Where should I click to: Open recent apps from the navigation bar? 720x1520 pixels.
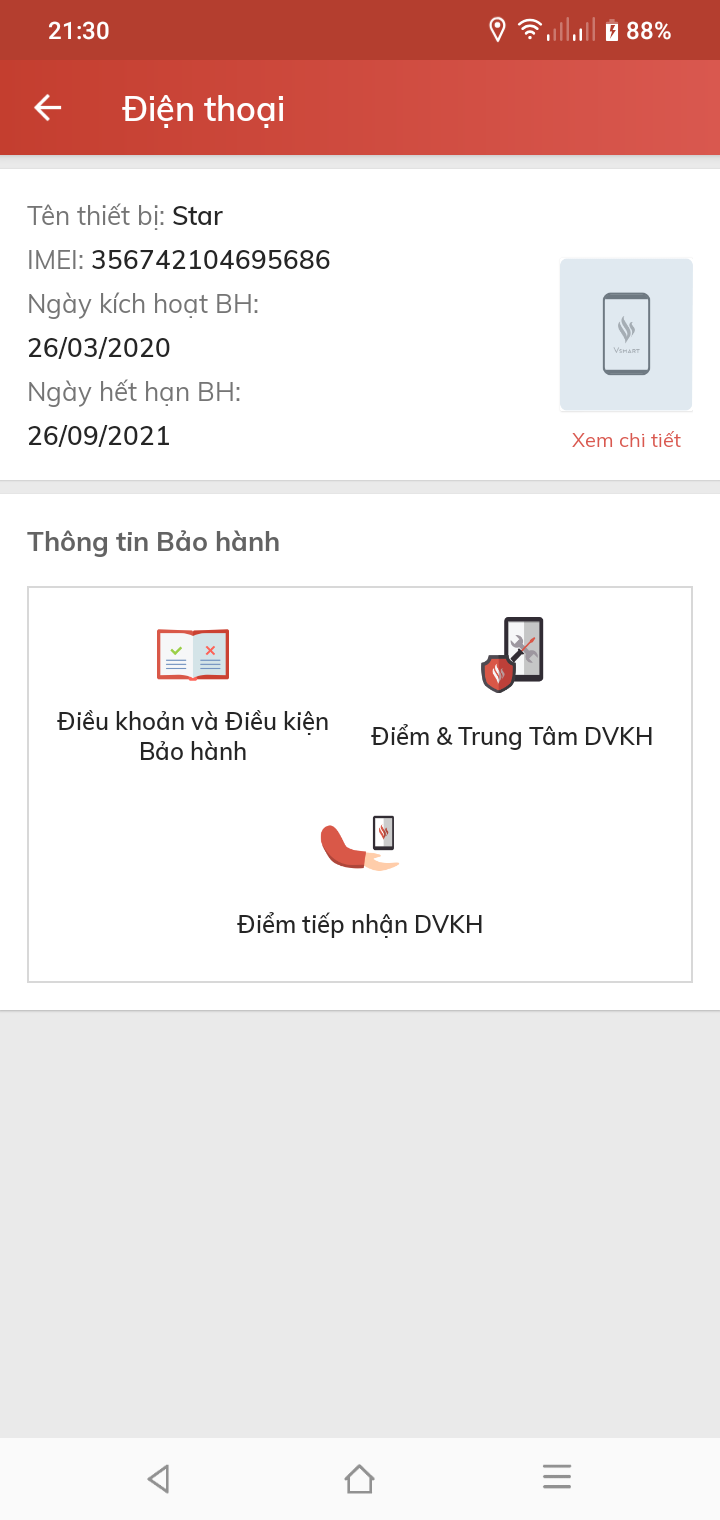(x=557, y=1477)
